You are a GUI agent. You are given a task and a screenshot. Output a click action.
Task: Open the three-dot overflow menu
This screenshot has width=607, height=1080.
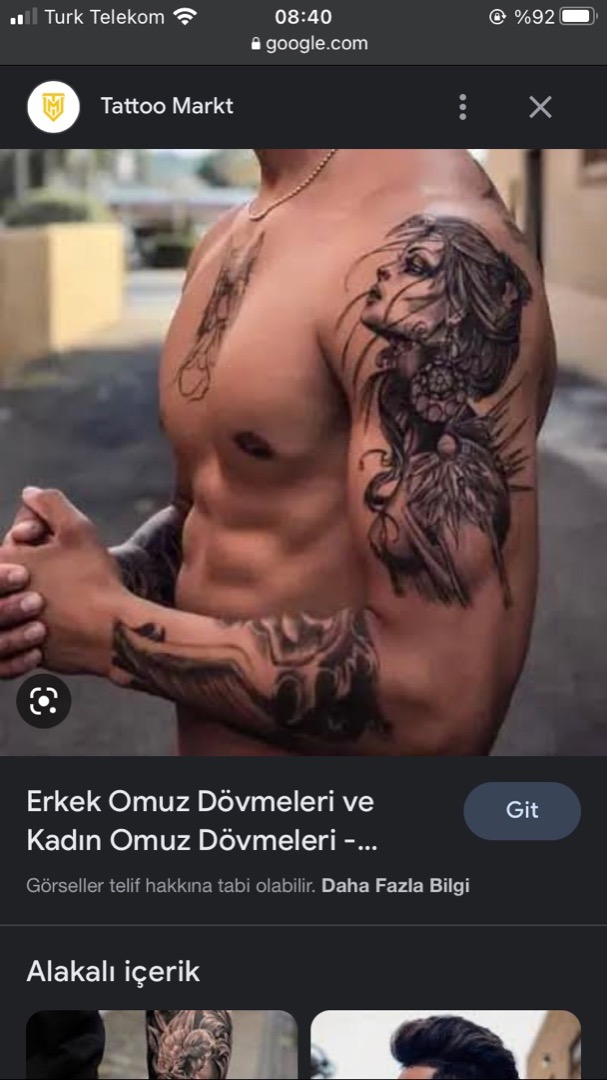462,107
